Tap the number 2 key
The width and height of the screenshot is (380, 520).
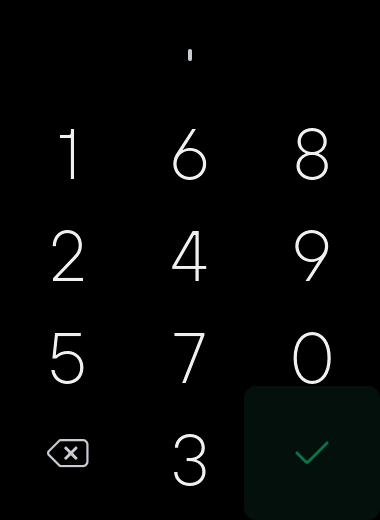[68, 256]
